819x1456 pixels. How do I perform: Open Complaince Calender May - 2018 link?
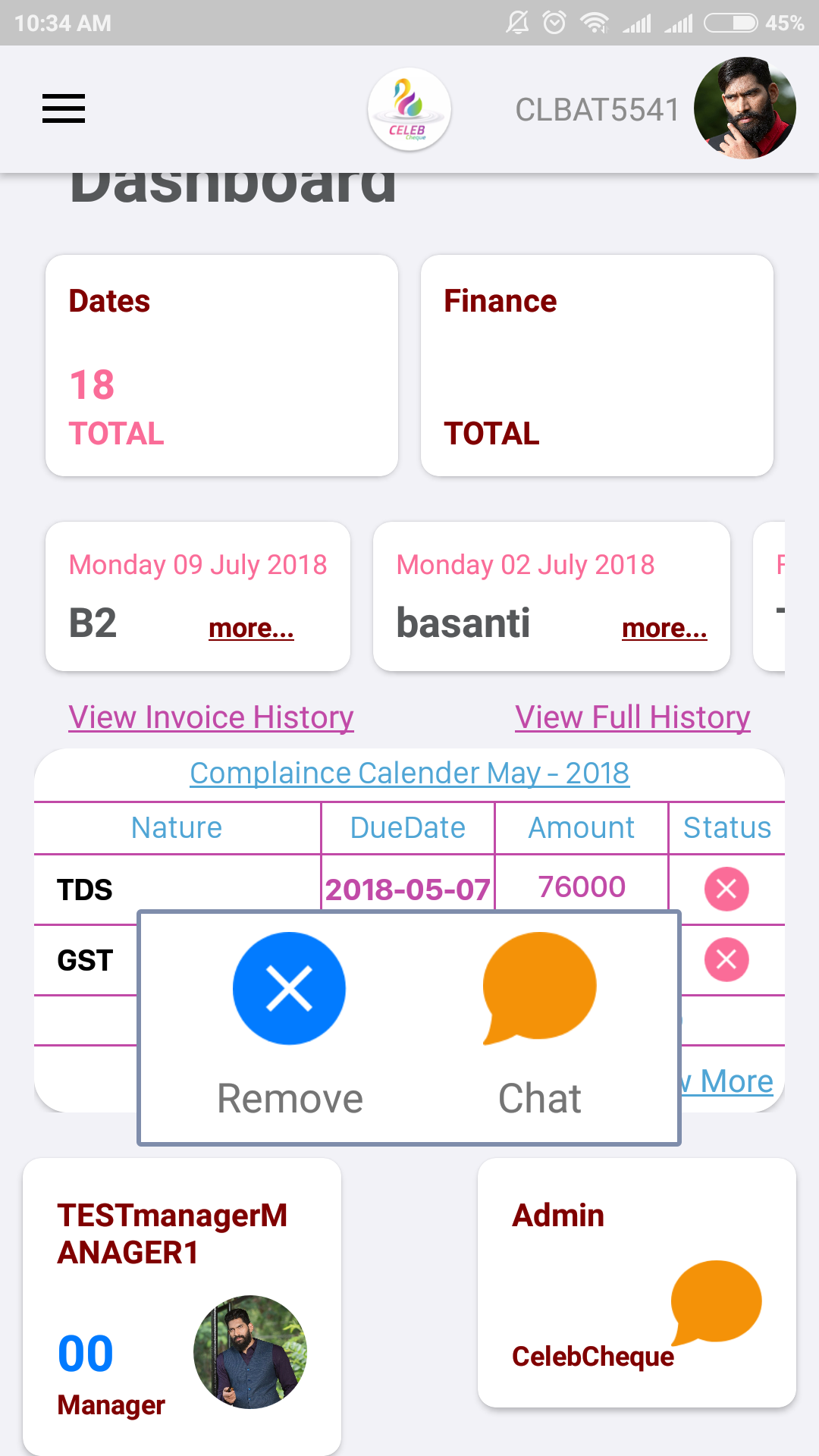click(x=409, y=773)
